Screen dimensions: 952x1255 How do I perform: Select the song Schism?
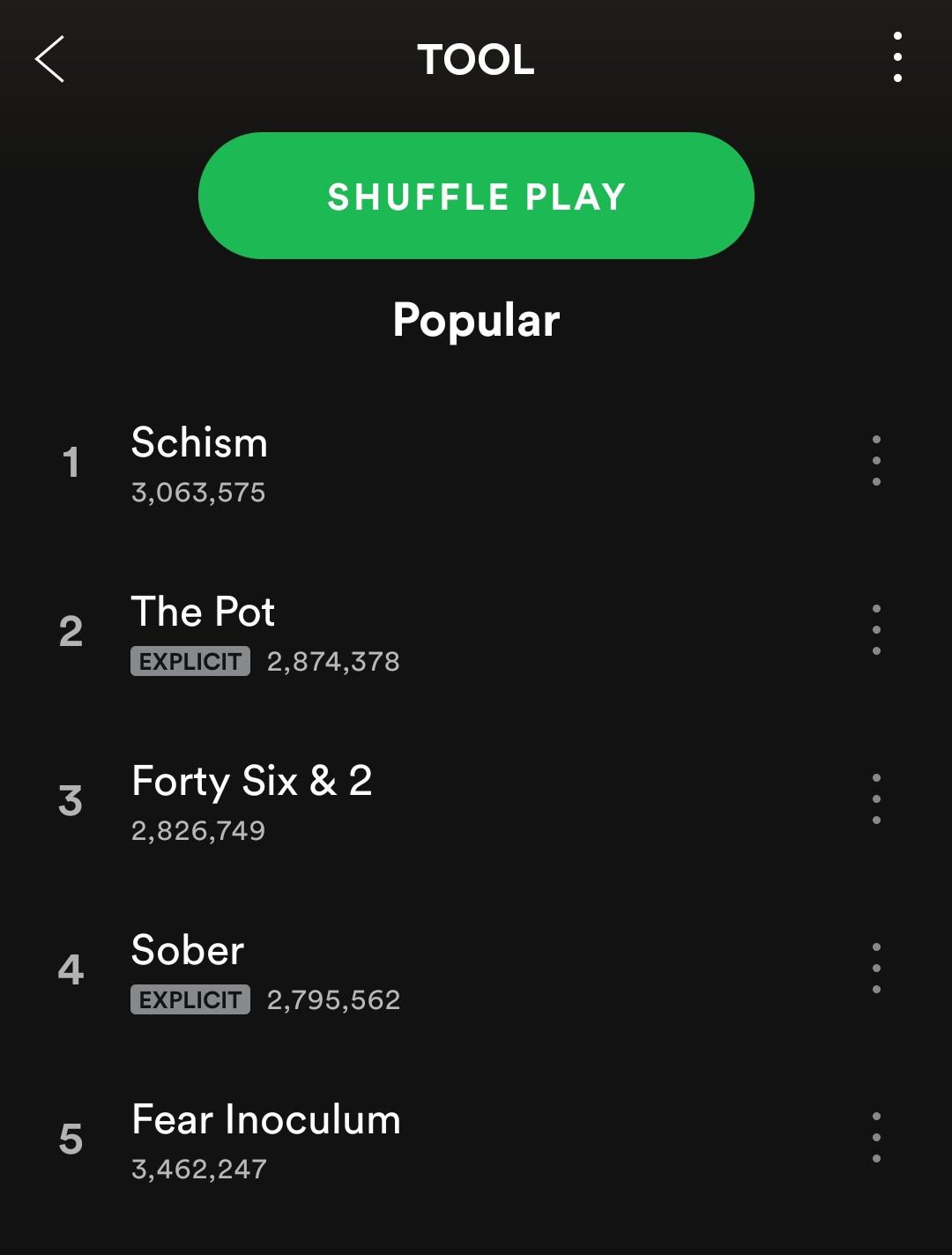click(x=200, y=445)
